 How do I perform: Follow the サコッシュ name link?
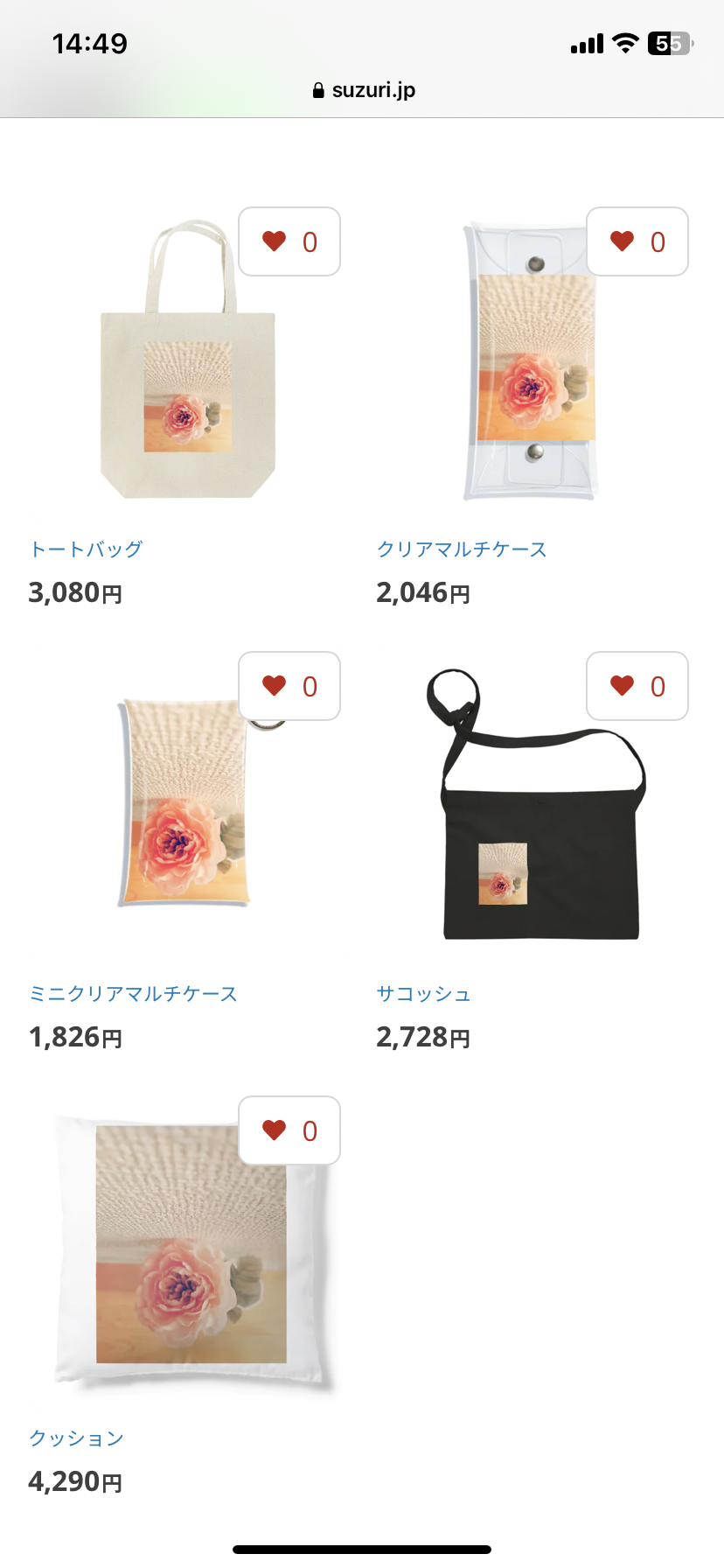[x=423, y=994]
